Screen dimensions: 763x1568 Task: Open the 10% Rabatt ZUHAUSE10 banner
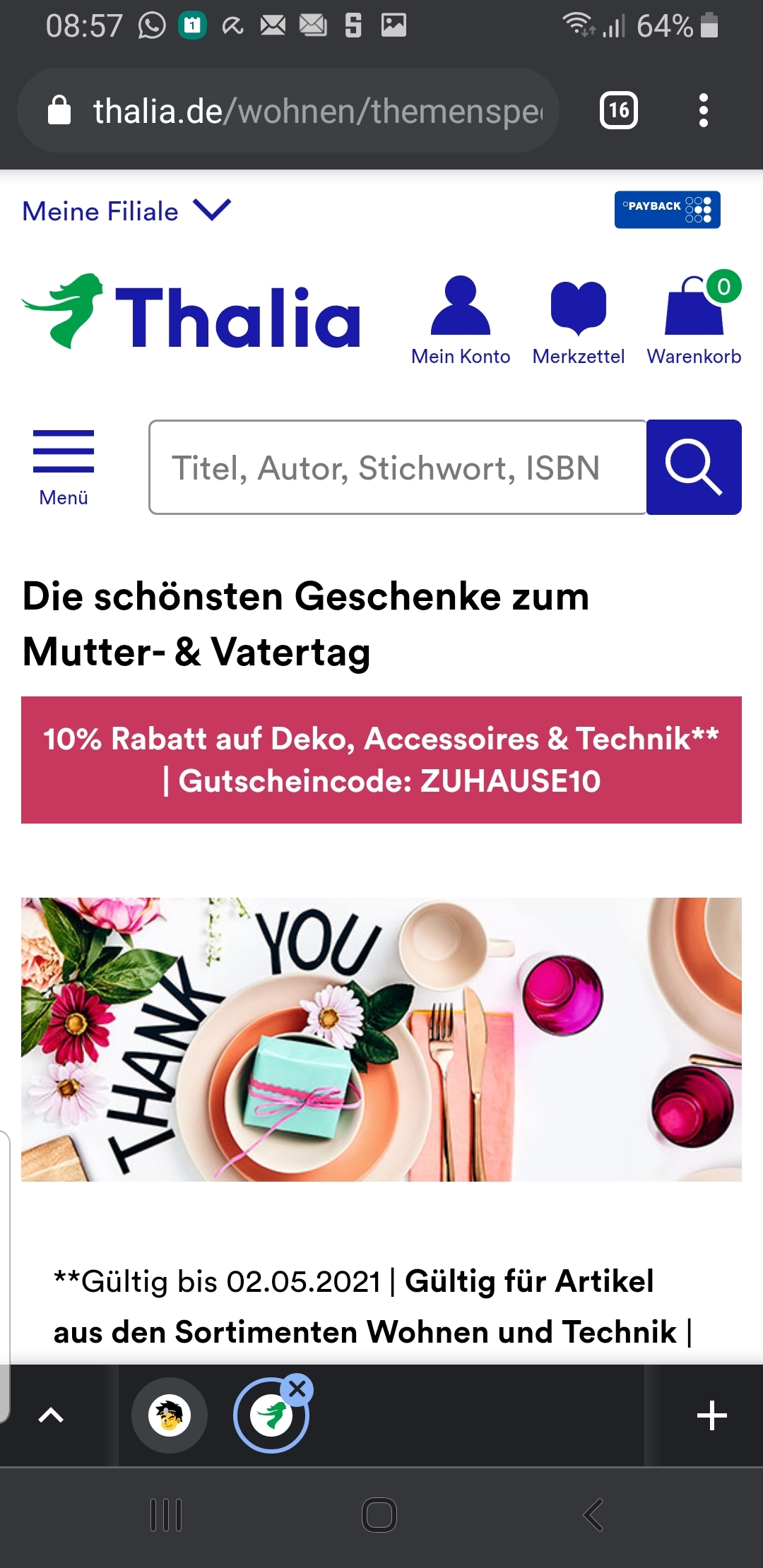(381, 760)
